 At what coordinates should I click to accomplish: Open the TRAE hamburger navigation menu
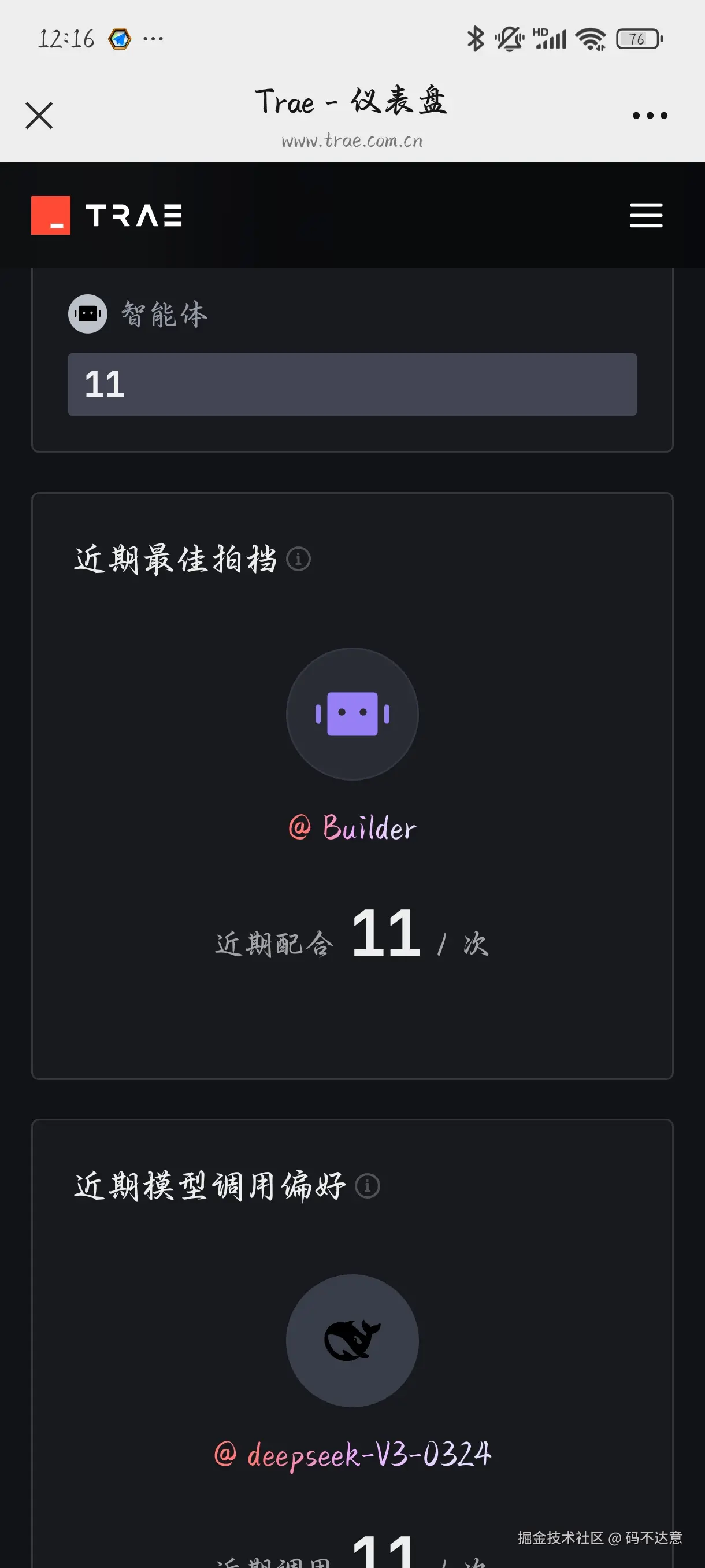tap(646, 216)
